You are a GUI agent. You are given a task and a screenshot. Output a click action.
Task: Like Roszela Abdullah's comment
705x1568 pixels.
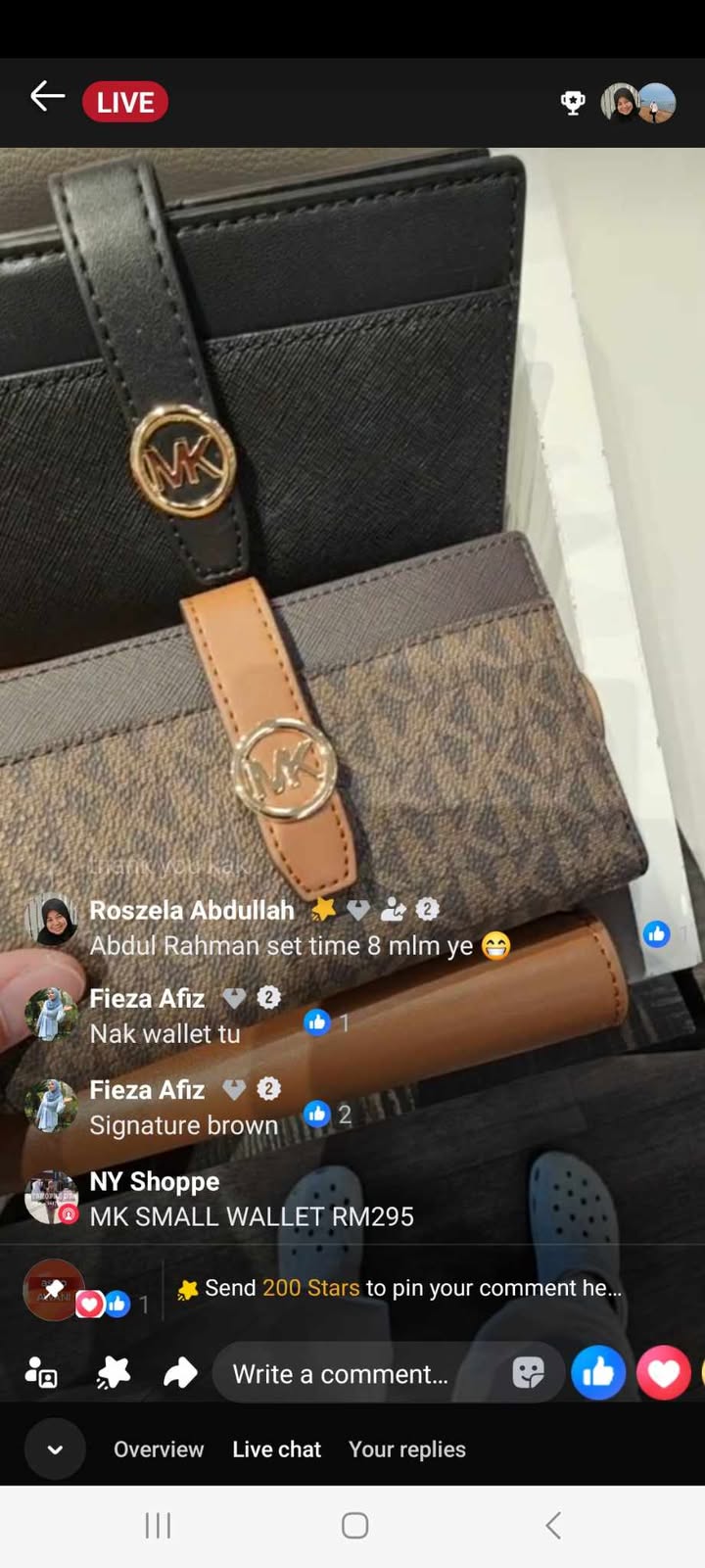(656, 934)
